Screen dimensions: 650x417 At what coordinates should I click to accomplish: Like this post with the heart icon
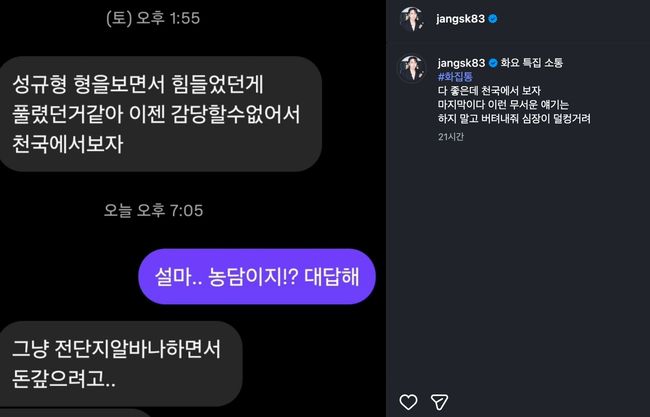pos(408,401)
